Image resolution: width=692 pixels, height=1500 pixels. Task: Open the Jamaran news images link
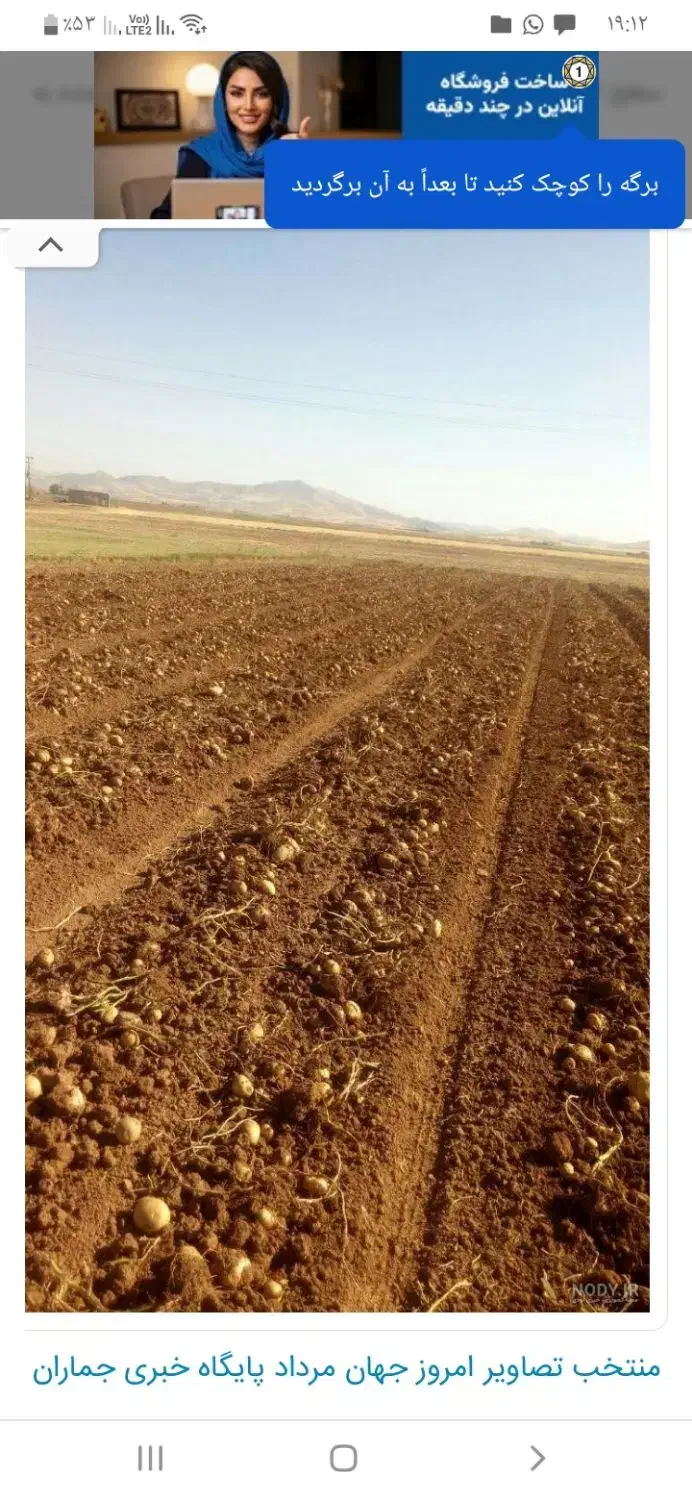coord(346,1368)
